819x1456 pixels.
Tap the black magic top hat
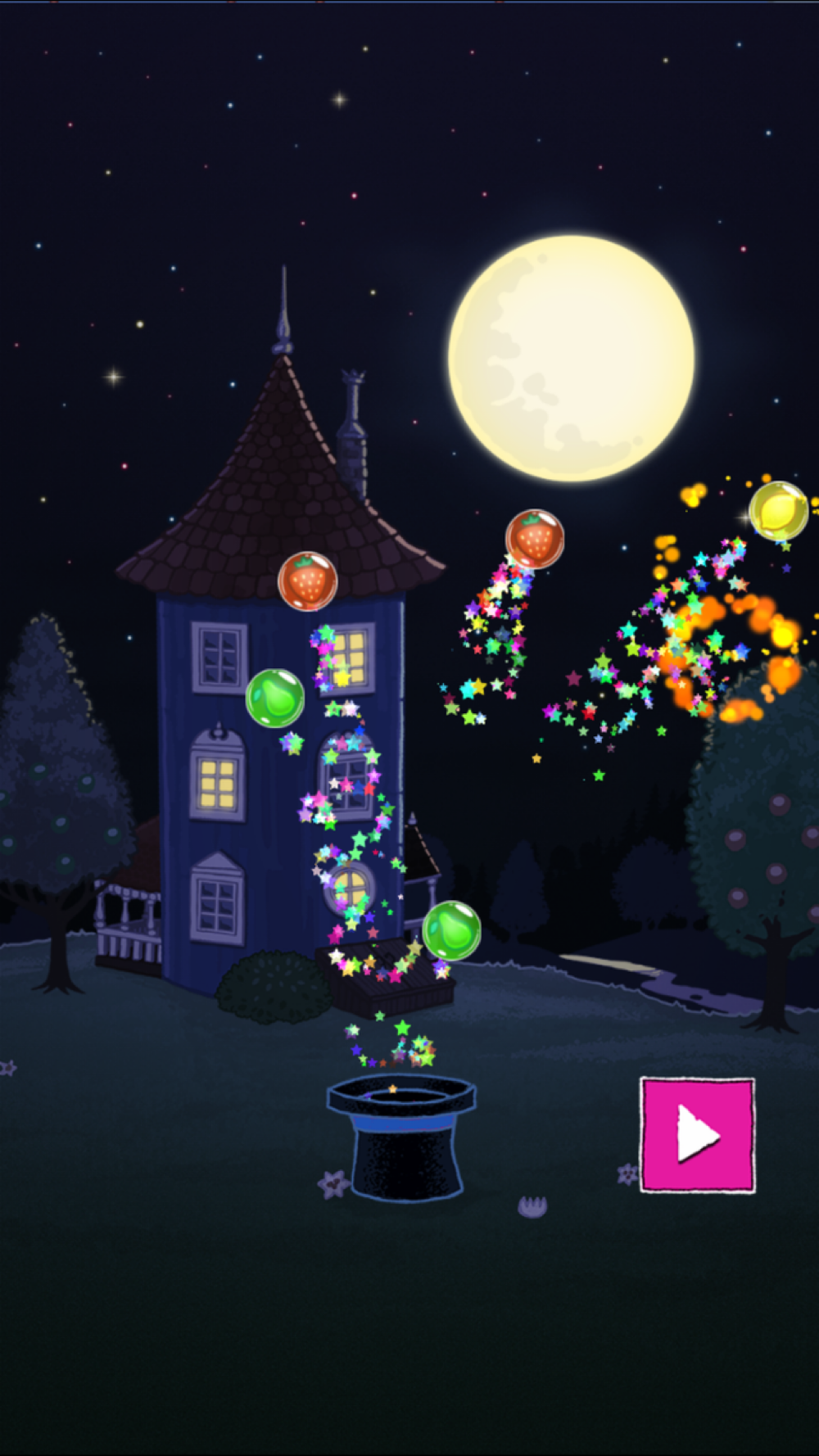[x=402, y=1137]
